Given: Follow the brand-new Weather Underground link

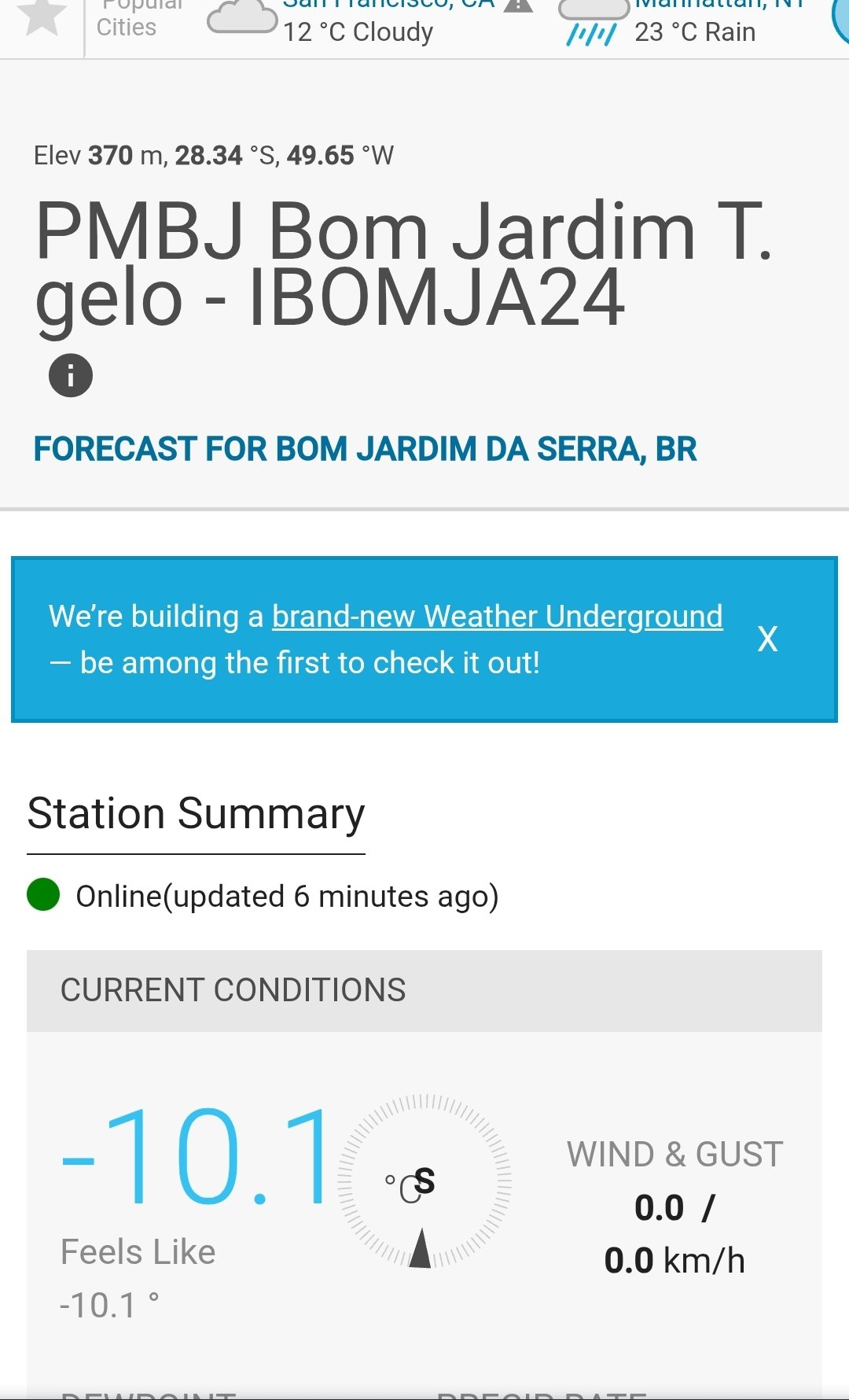Looking at the screenshot, I should click(x=497, y=617).
